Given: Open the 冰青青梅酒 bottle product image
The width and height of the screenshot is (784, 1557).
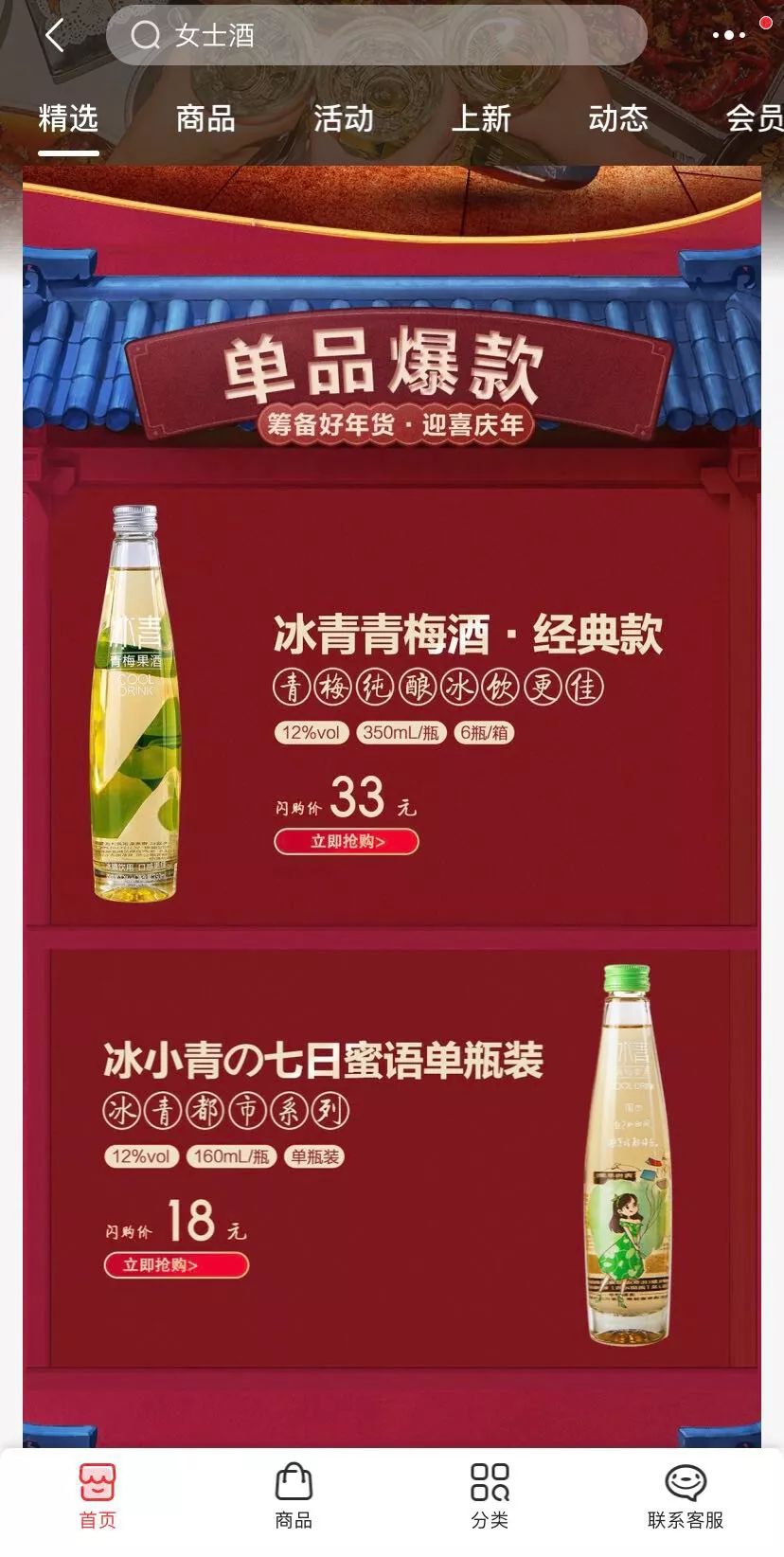Looking at the screenshot, I should pos(135,703).
